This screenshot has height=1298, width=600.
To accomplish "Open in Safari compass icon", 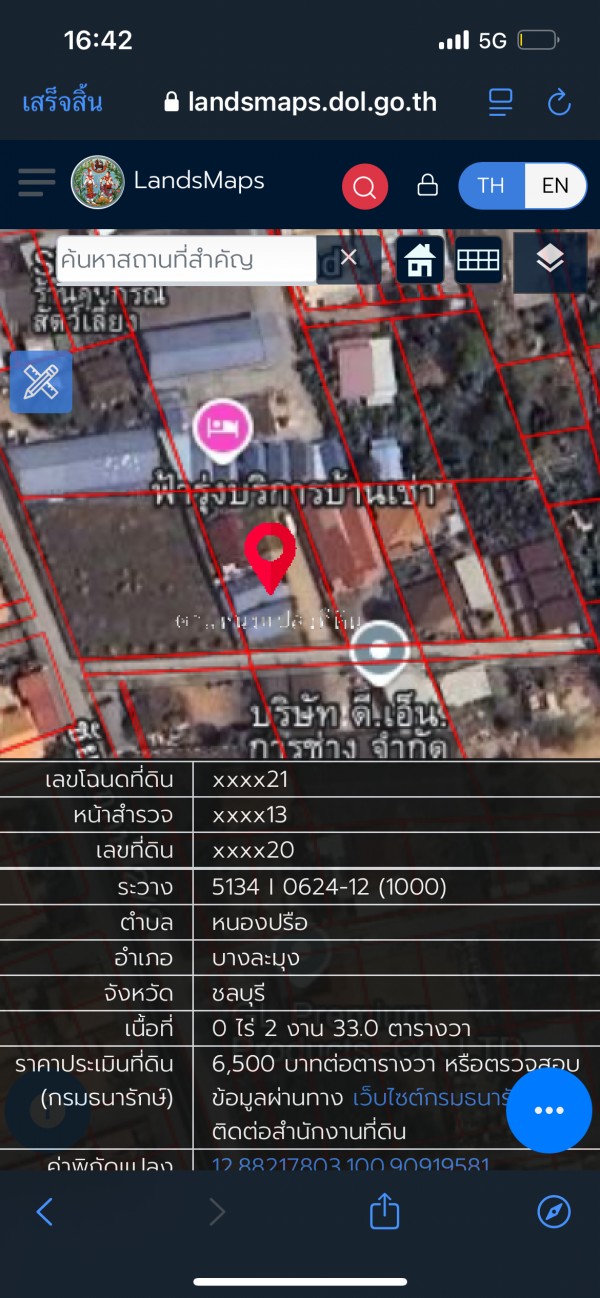I will [x=553, y=1212].
